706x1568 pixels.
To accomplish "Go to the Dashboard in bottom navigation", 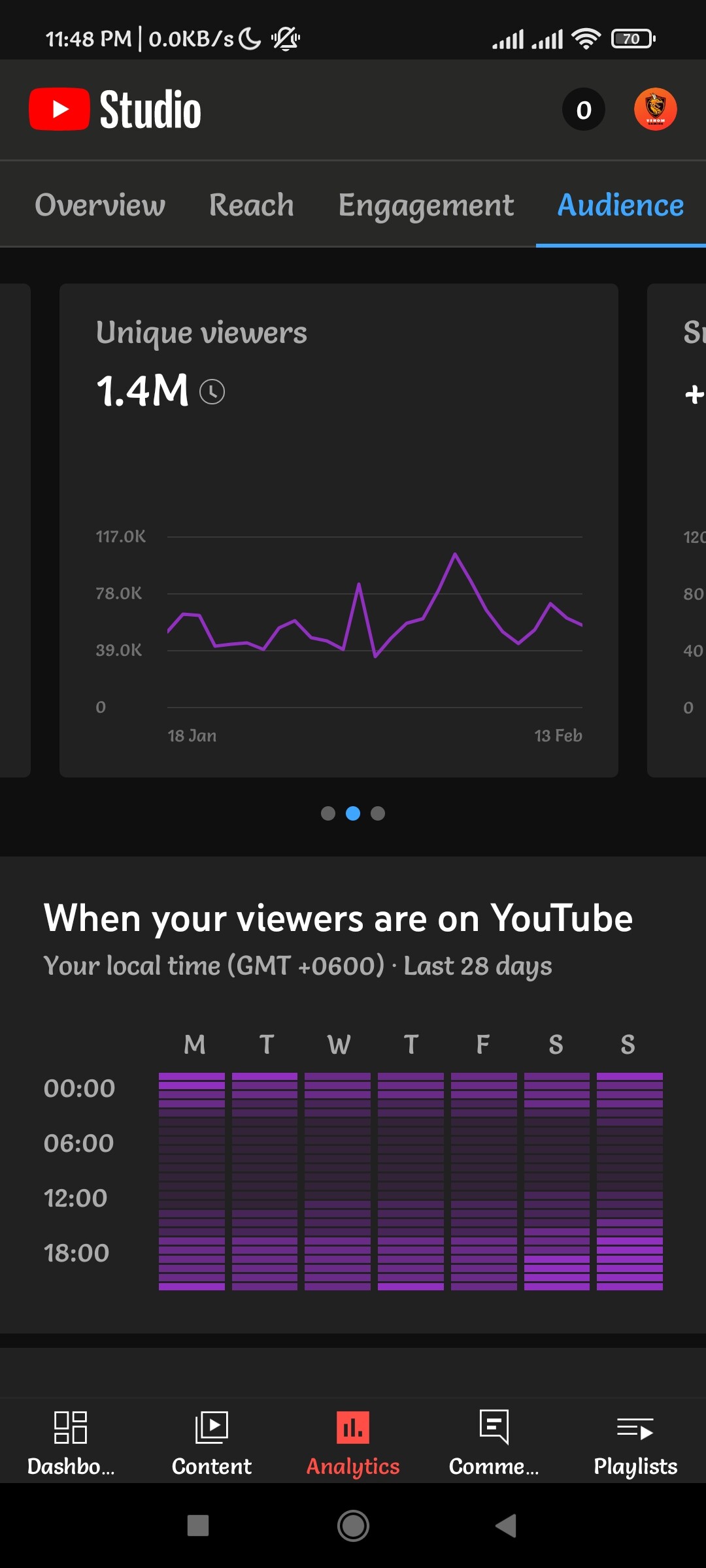I will (x=71, y=1443).
